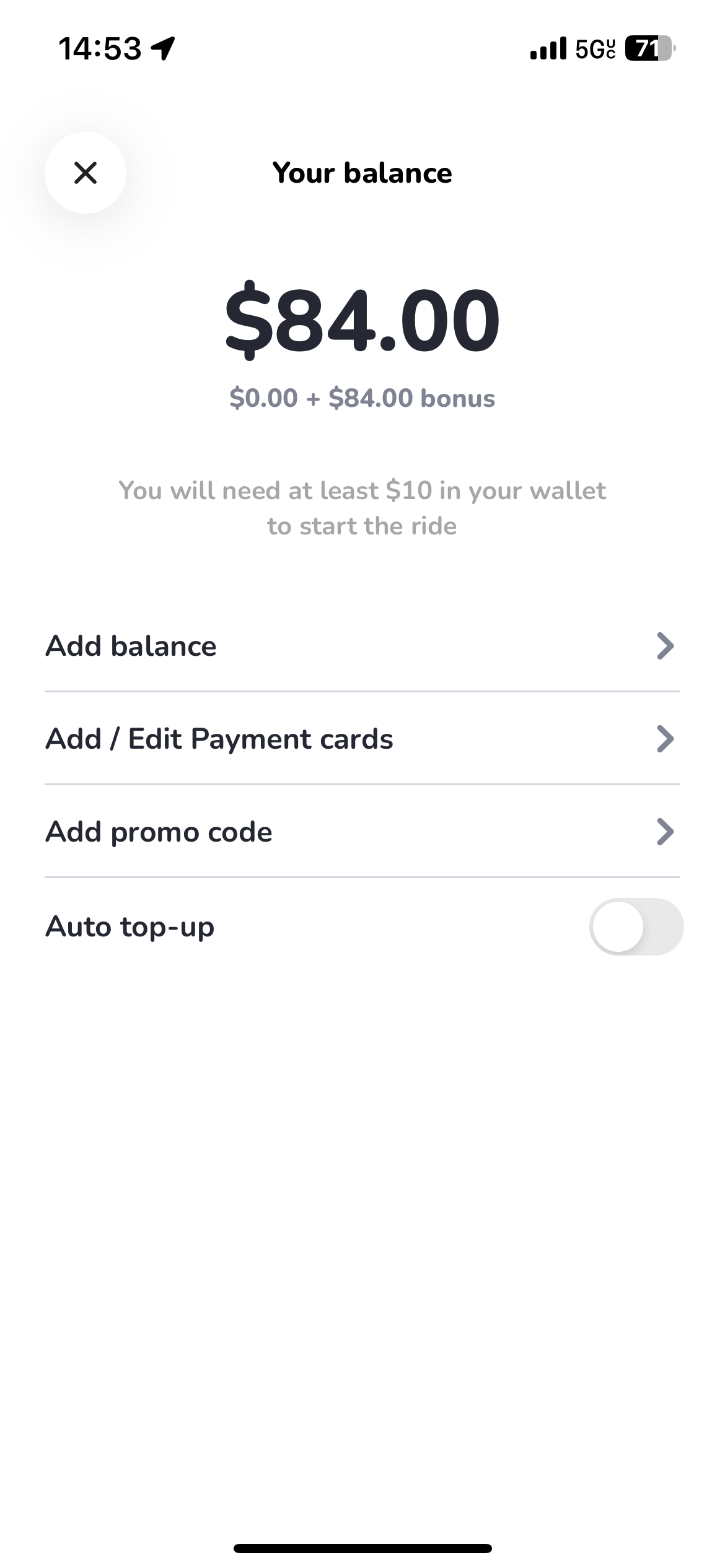Image resolution: width=725 pixels, height=1568 pixels.
Task: Select the chevron beside Add balance
Action: pos(664,646)
